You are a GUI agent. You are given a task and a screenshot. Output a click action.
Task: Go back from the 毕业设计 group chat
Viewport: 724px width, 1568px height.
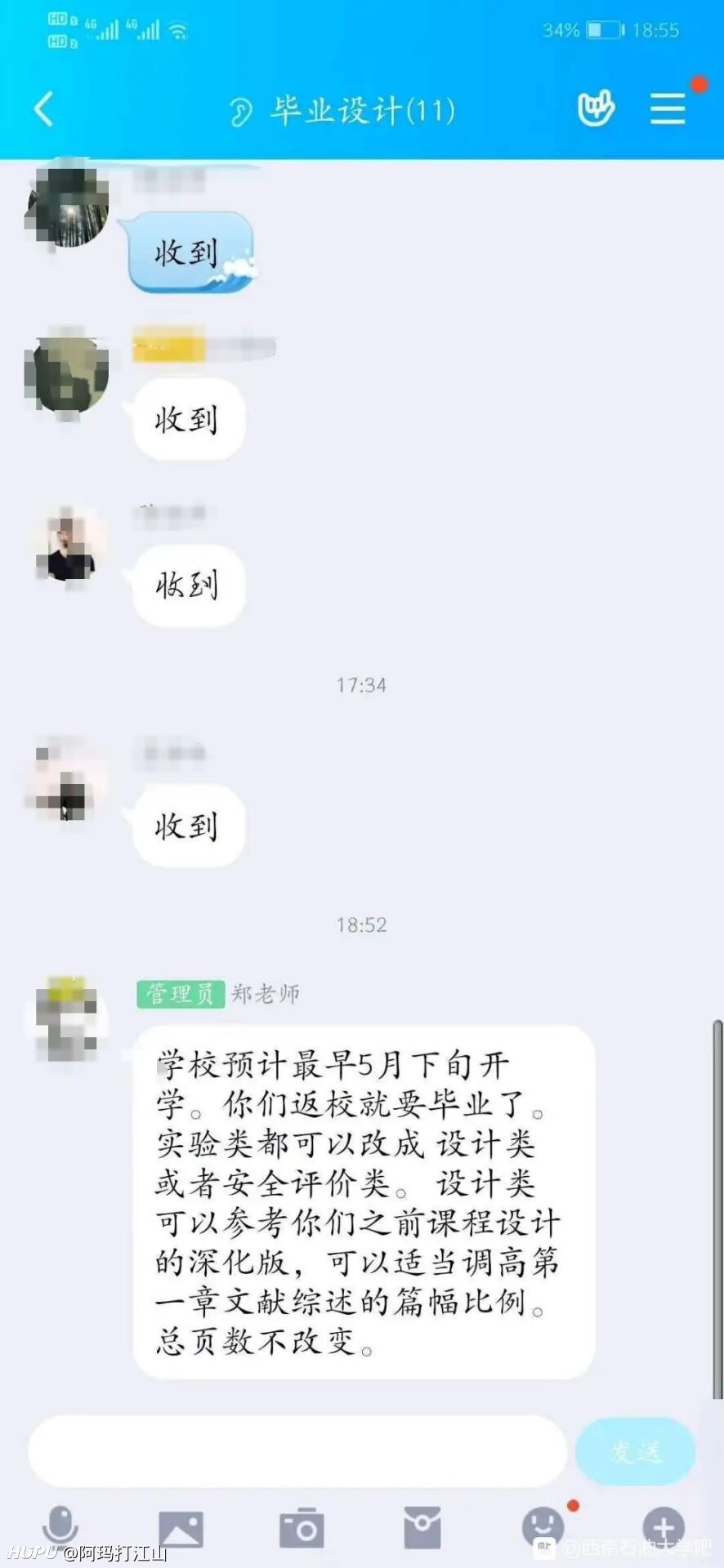pos(44,109)
